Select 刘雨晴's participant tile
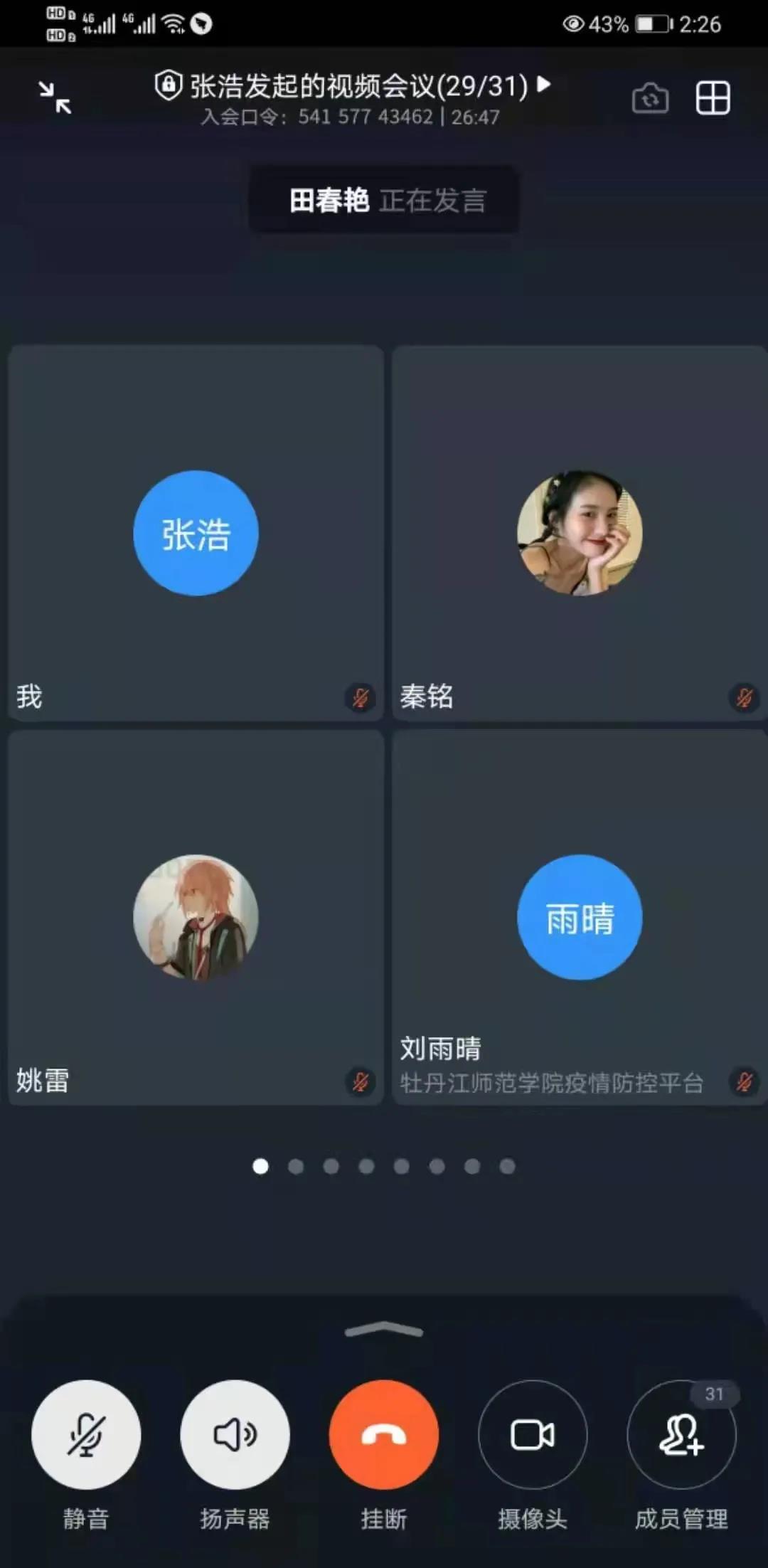Viewport: 768px width, 1568px height. click(x=580, y=917)
